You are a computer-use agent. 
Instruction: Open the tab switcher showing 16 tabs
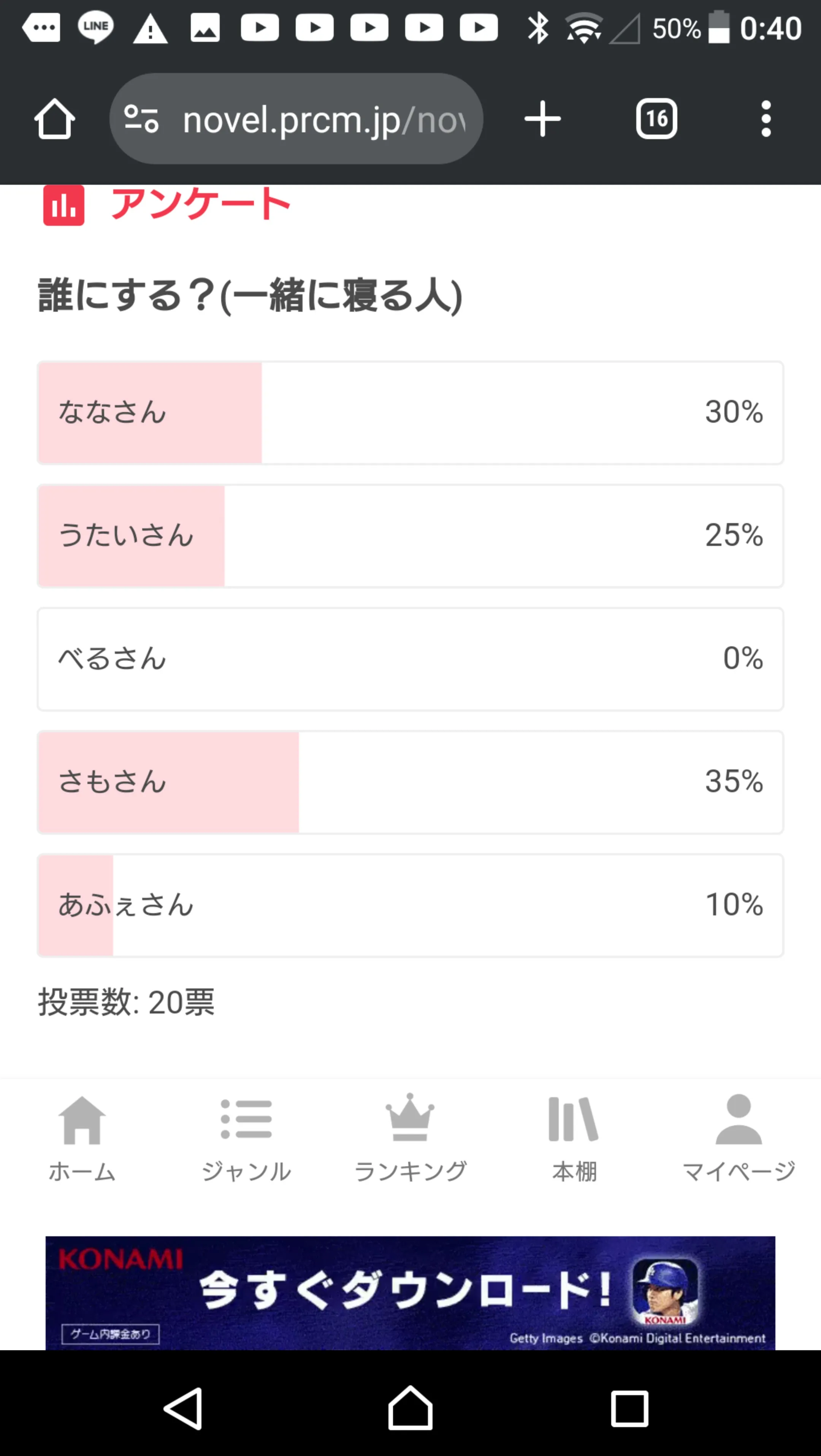(656, 118)
